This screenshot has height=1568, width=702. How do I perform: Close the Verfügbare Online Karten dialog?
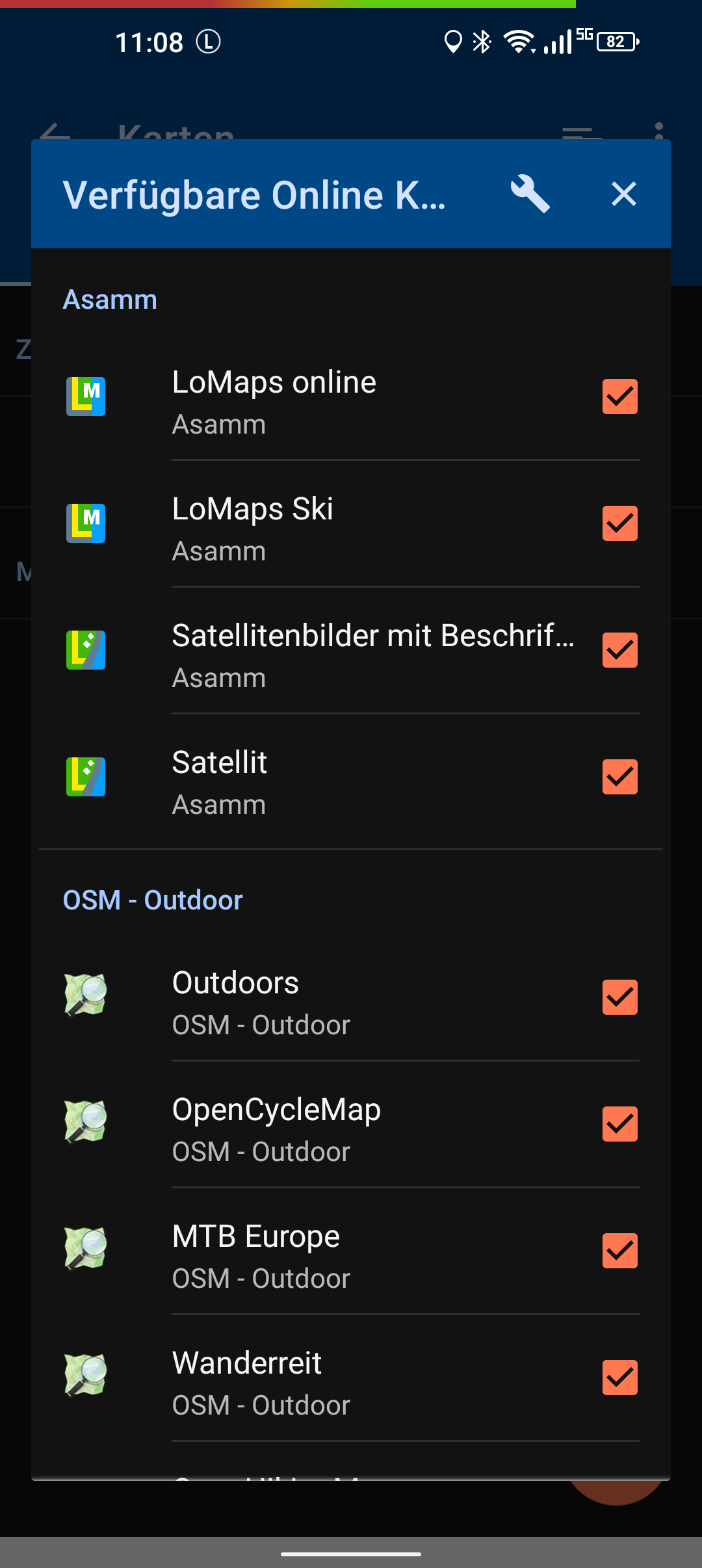(623, 194)
